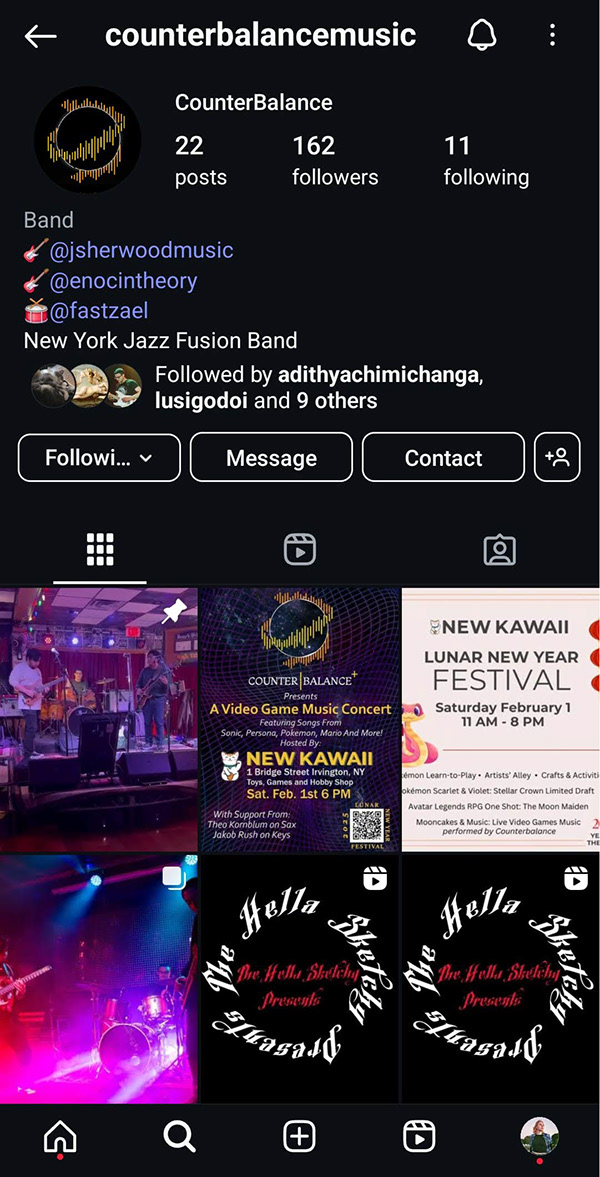
Task: Go back using the top-left arrow
Action: click(41, 36)
